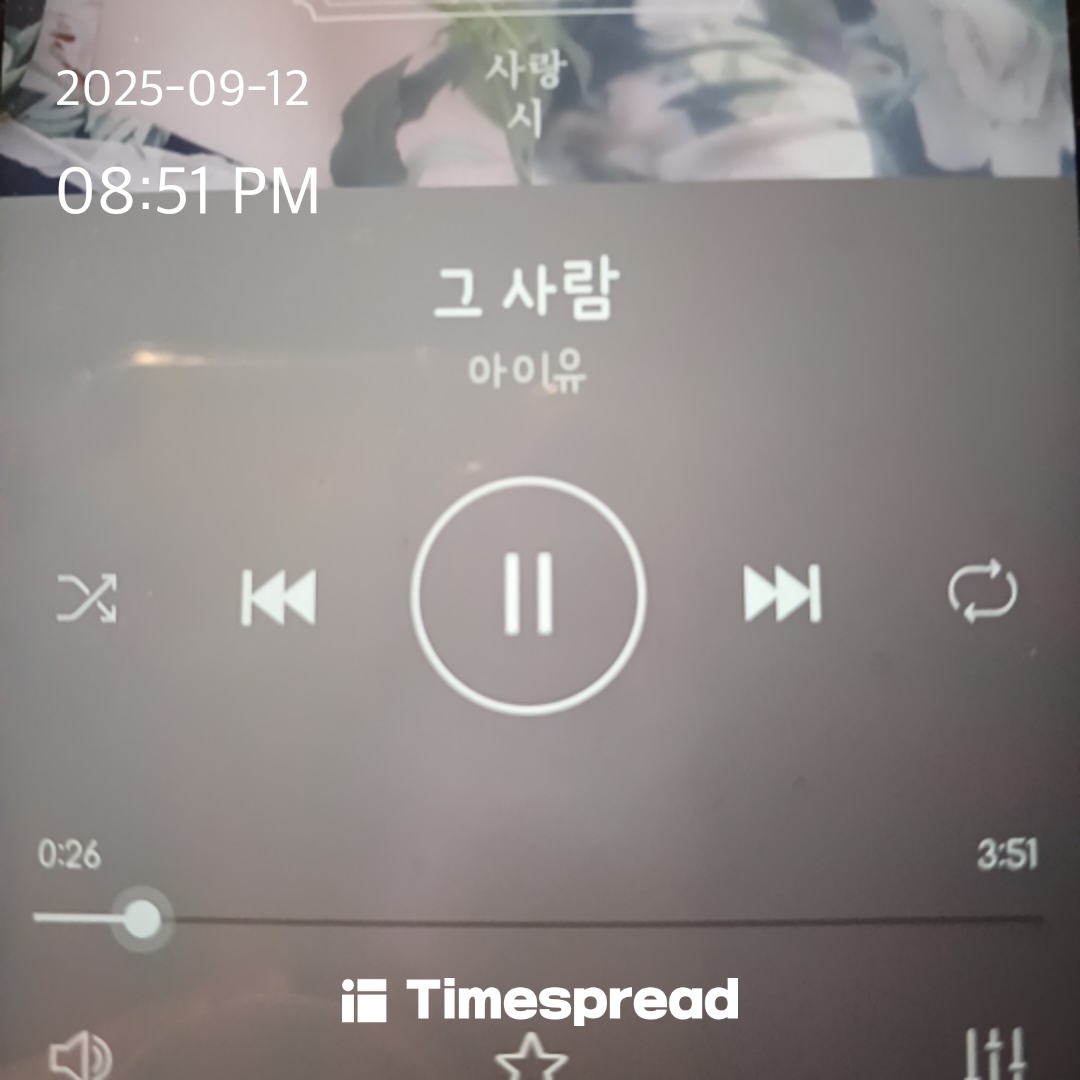Pause the song 그 사람
Viewport: 1080px width, 1080px height.
pos(529,594)
